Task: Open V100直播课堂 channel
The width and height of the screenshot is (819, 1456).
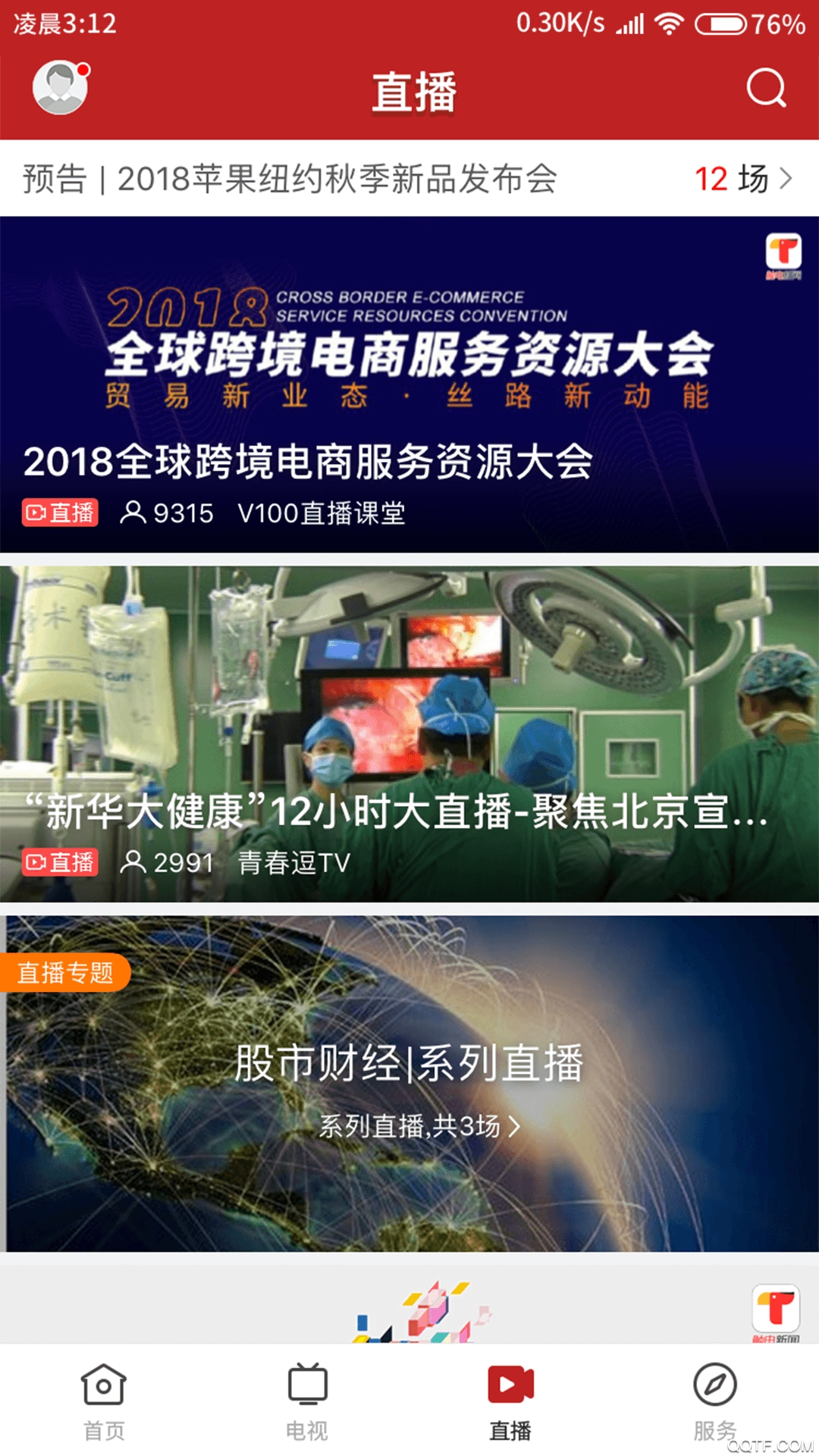Action: [x=322, y=513]
